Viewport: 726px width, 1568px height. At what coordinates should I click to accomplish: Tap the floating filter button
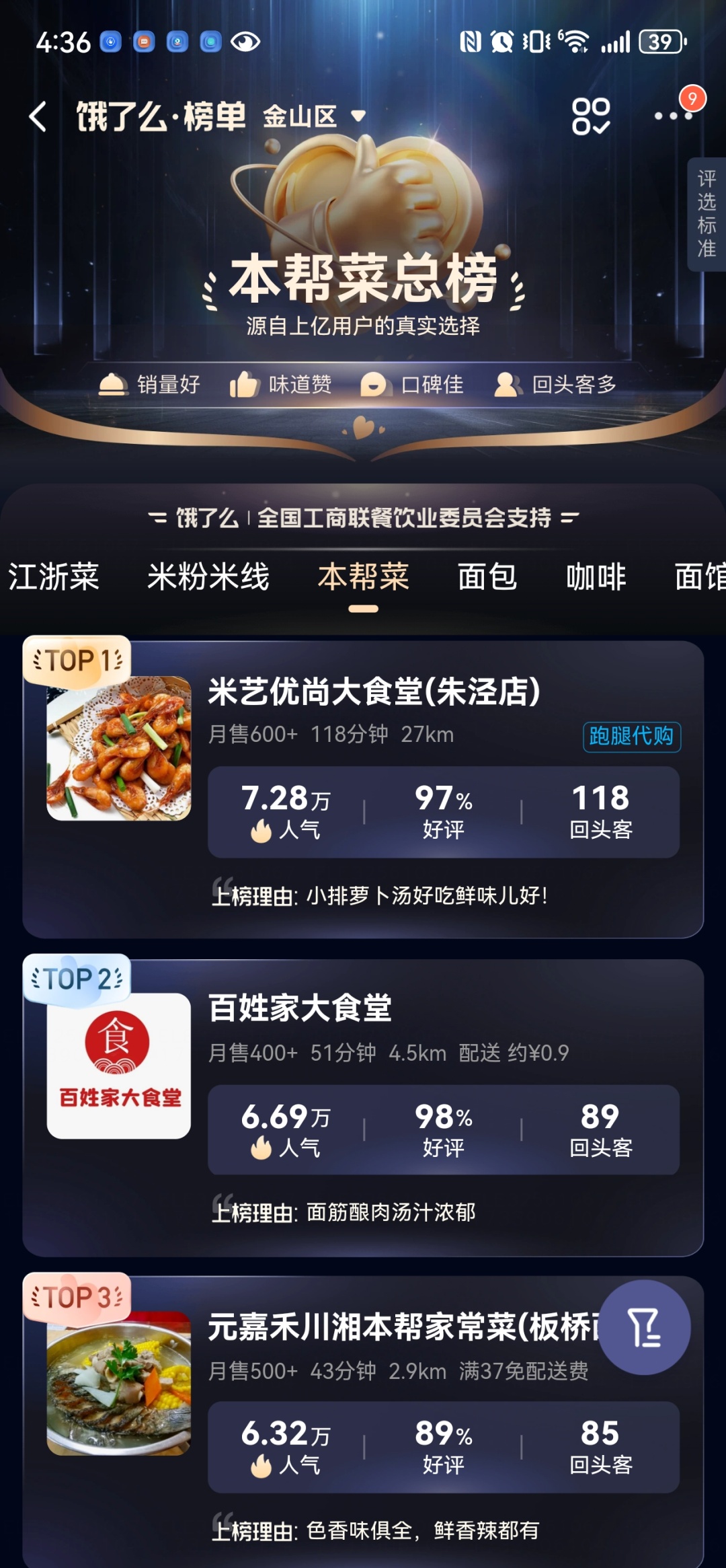644,1327
